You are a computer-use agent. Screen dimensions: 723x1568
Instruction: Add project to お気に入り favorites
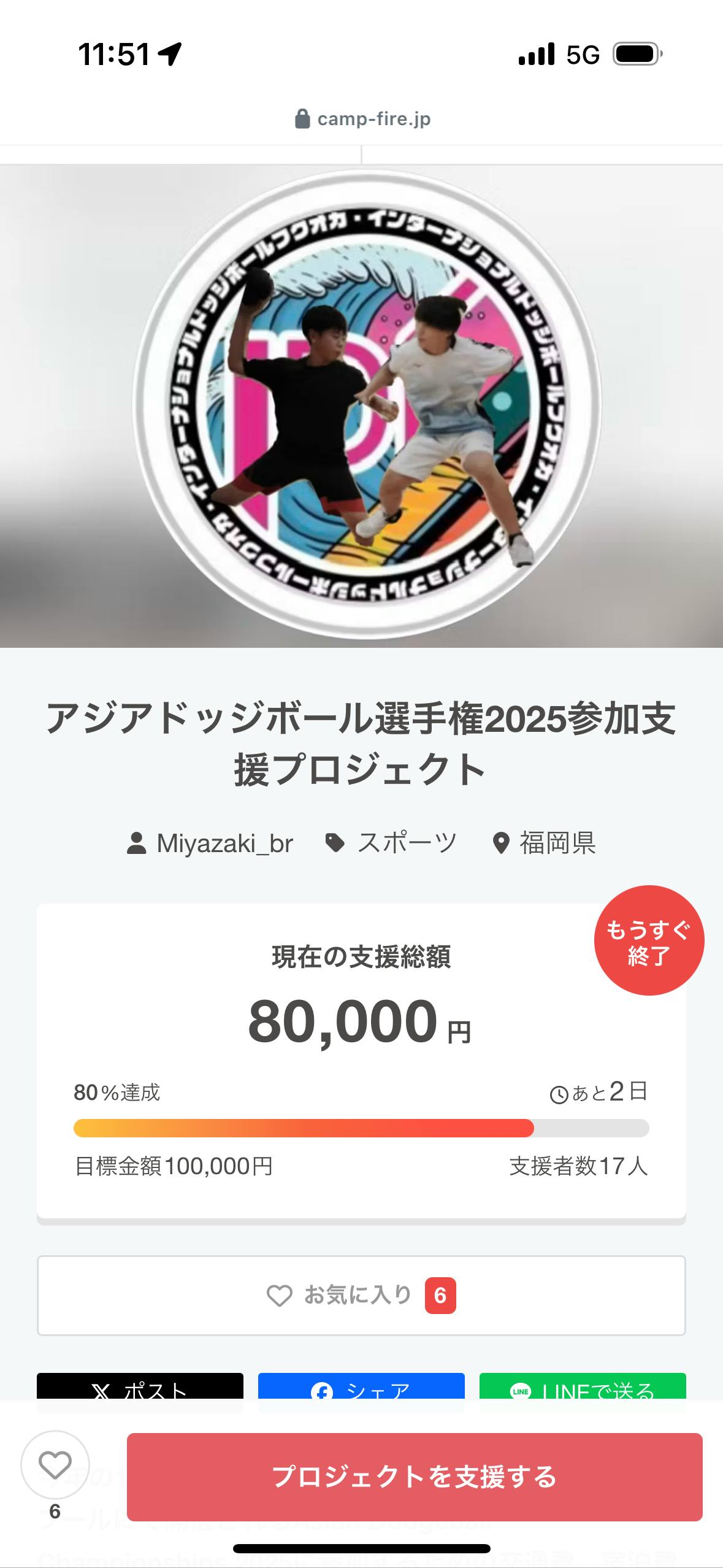point(361,1295)
